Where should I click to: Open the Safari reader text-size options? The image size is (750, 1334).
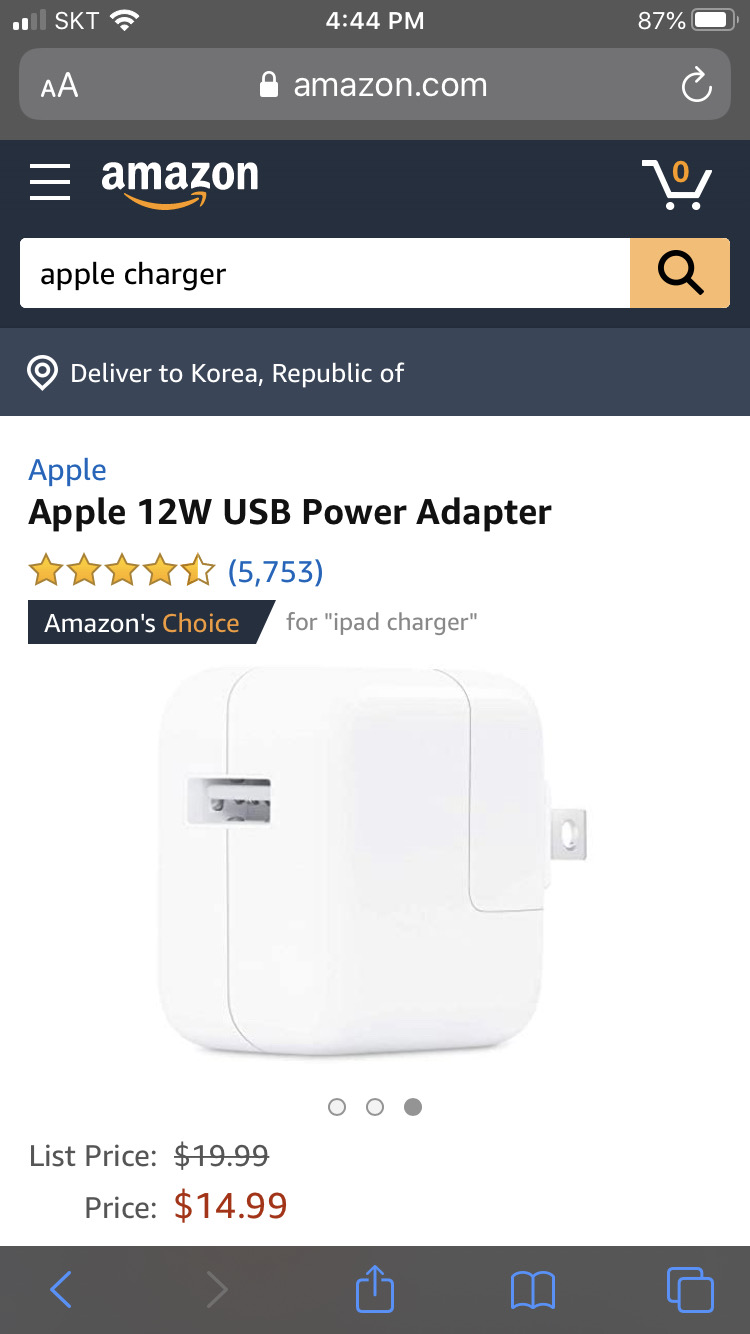point(59,85)
